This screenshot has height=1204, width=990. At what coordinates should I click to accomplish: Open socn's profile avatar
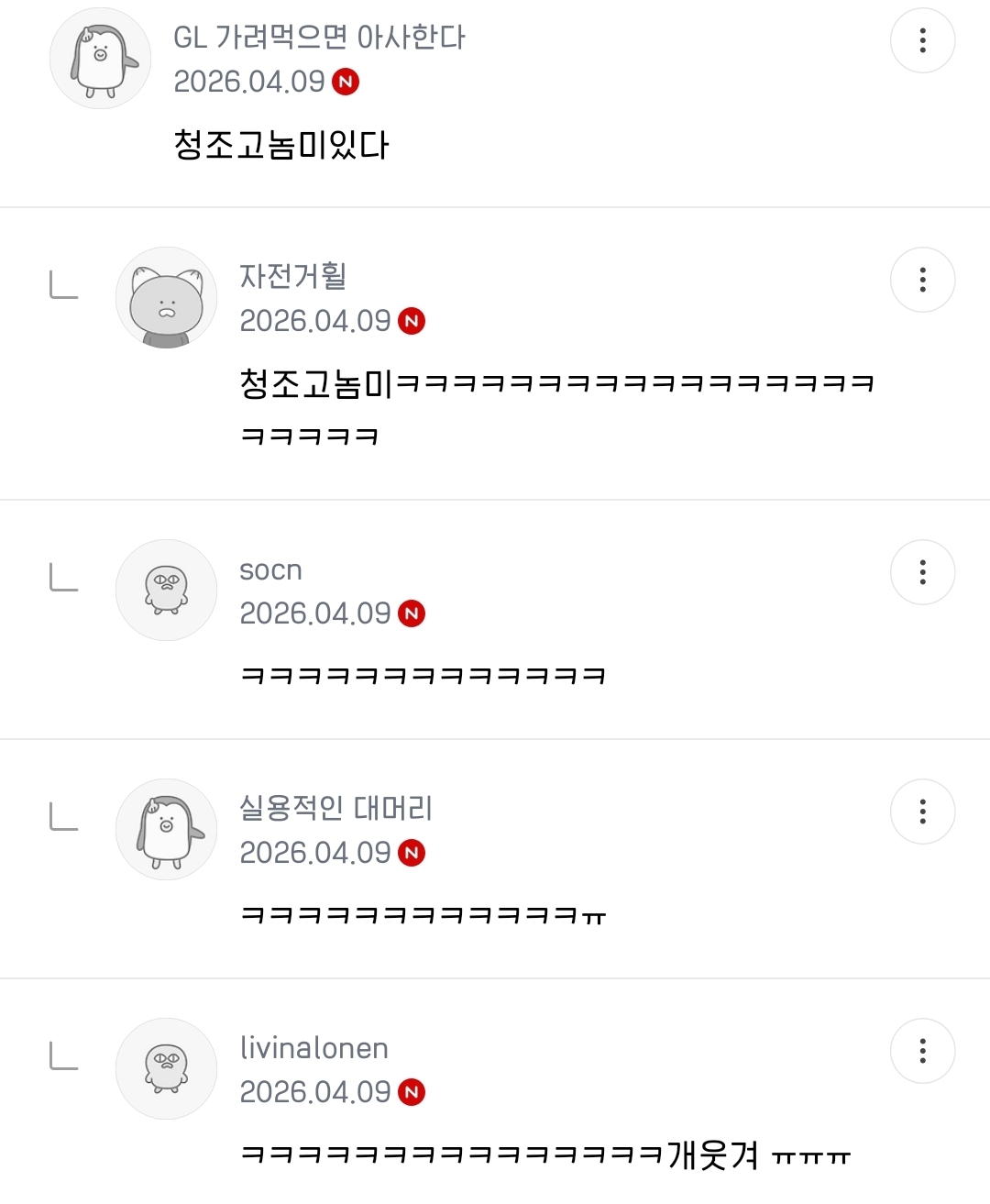point(166,591)
